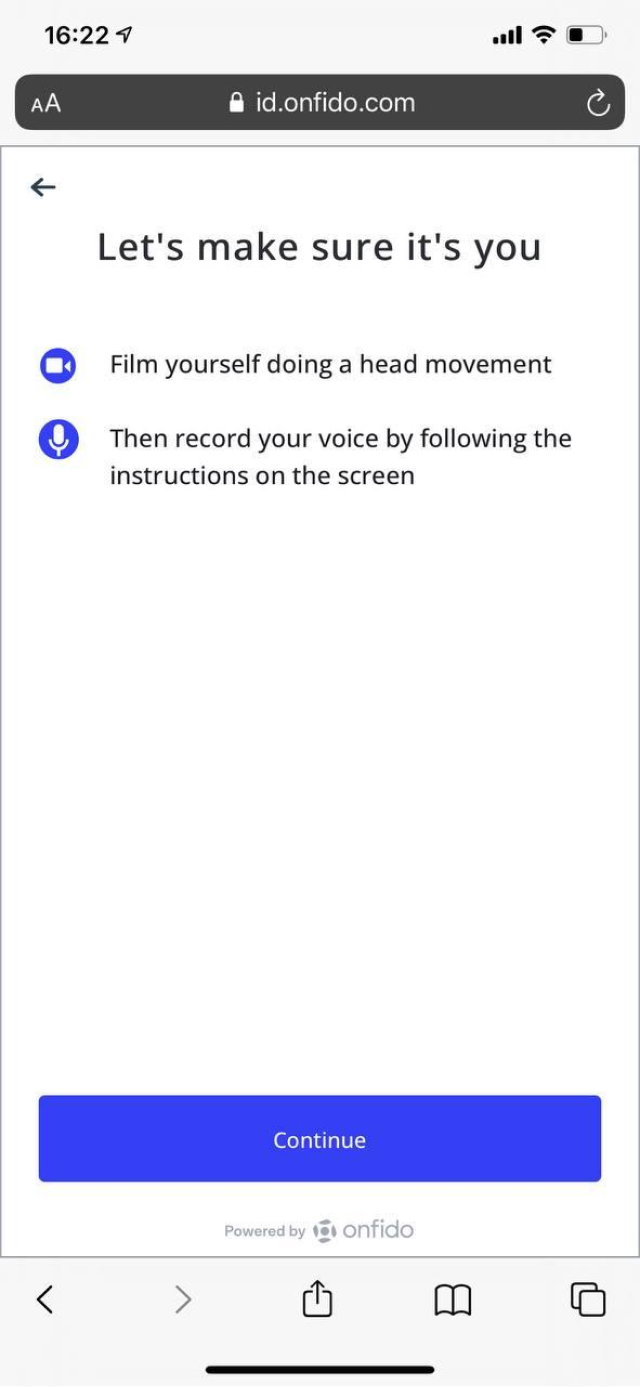The height and width of the screenshot is (1387, 640).
Task: Open Safari bookmarks
Action: point(453,1300)
